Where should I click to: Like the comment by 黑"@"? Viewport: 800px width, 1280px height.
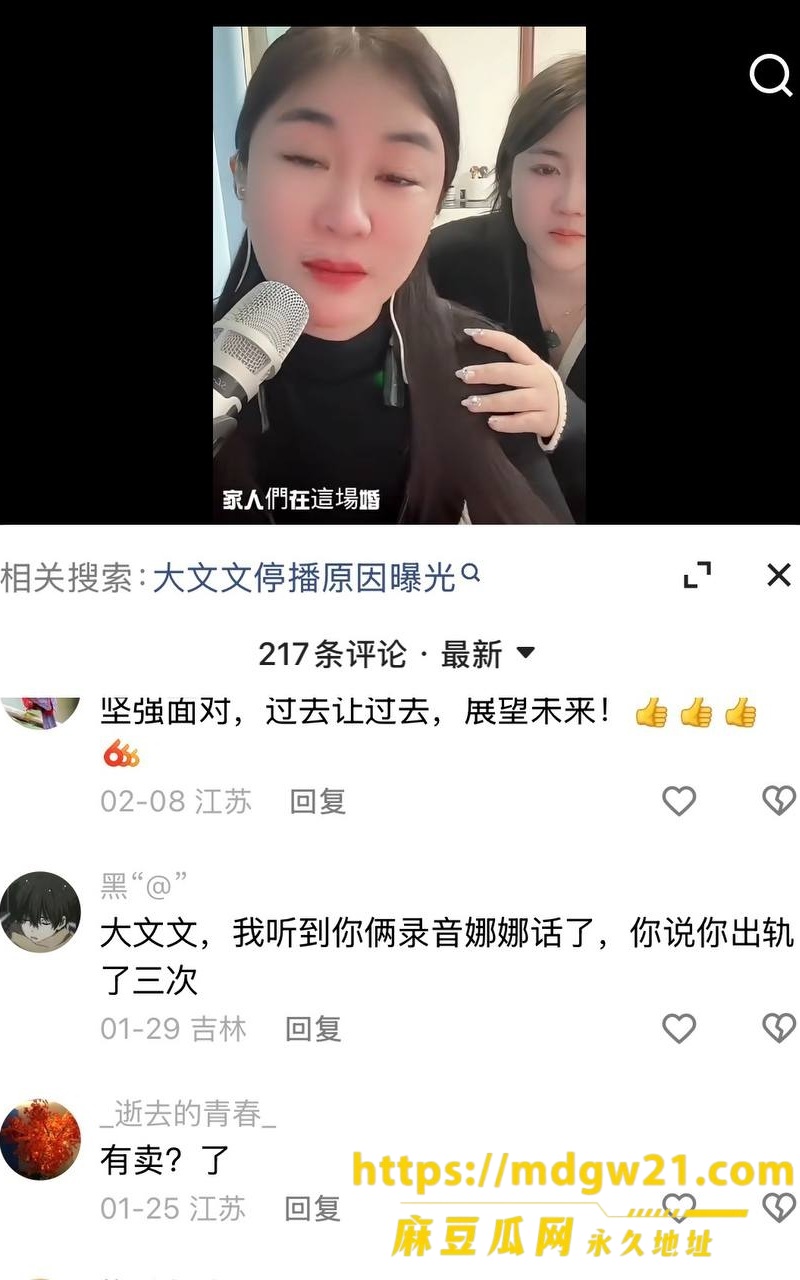[x=679, y=1028]
